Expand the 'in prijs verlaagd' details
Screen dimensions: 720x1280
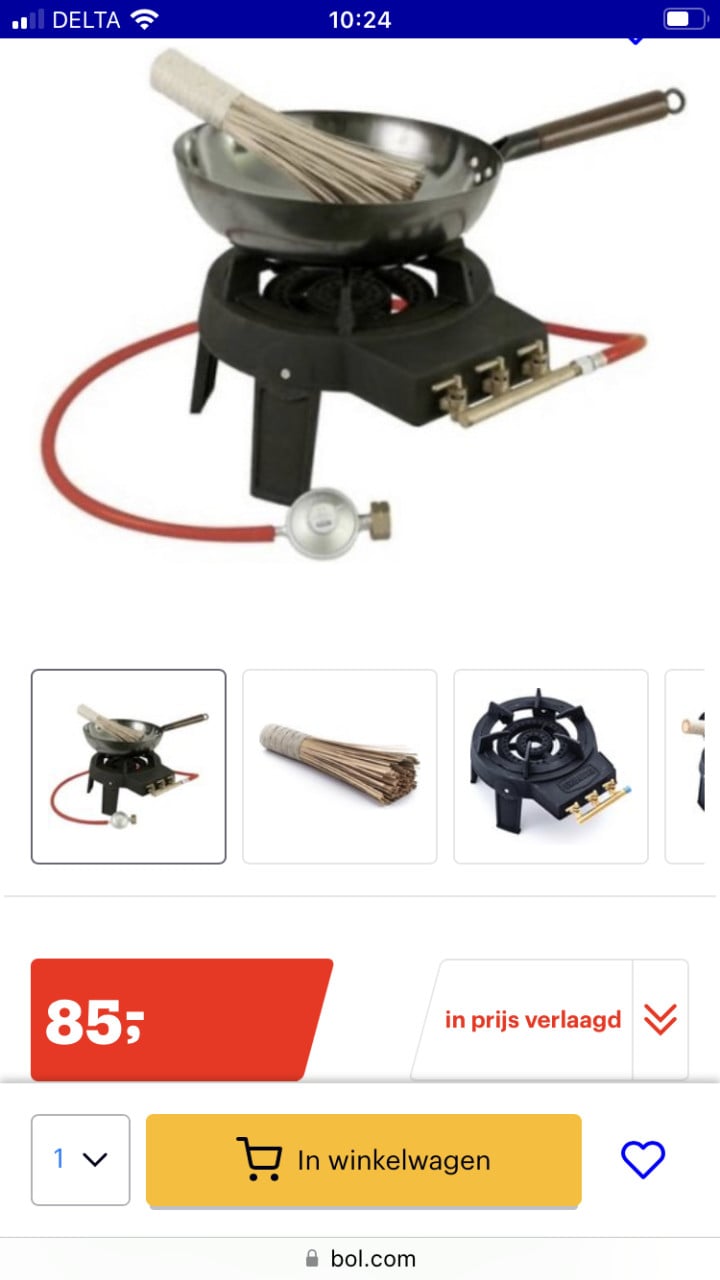click(x=660, y=1019)
